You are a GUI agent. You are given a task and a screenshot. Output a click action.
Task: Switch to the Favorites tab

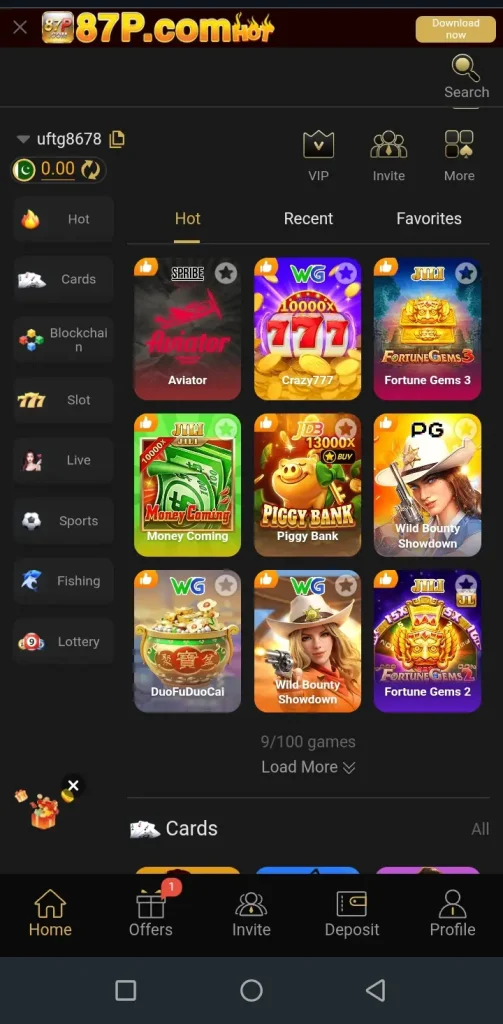[x=429, y=219]
